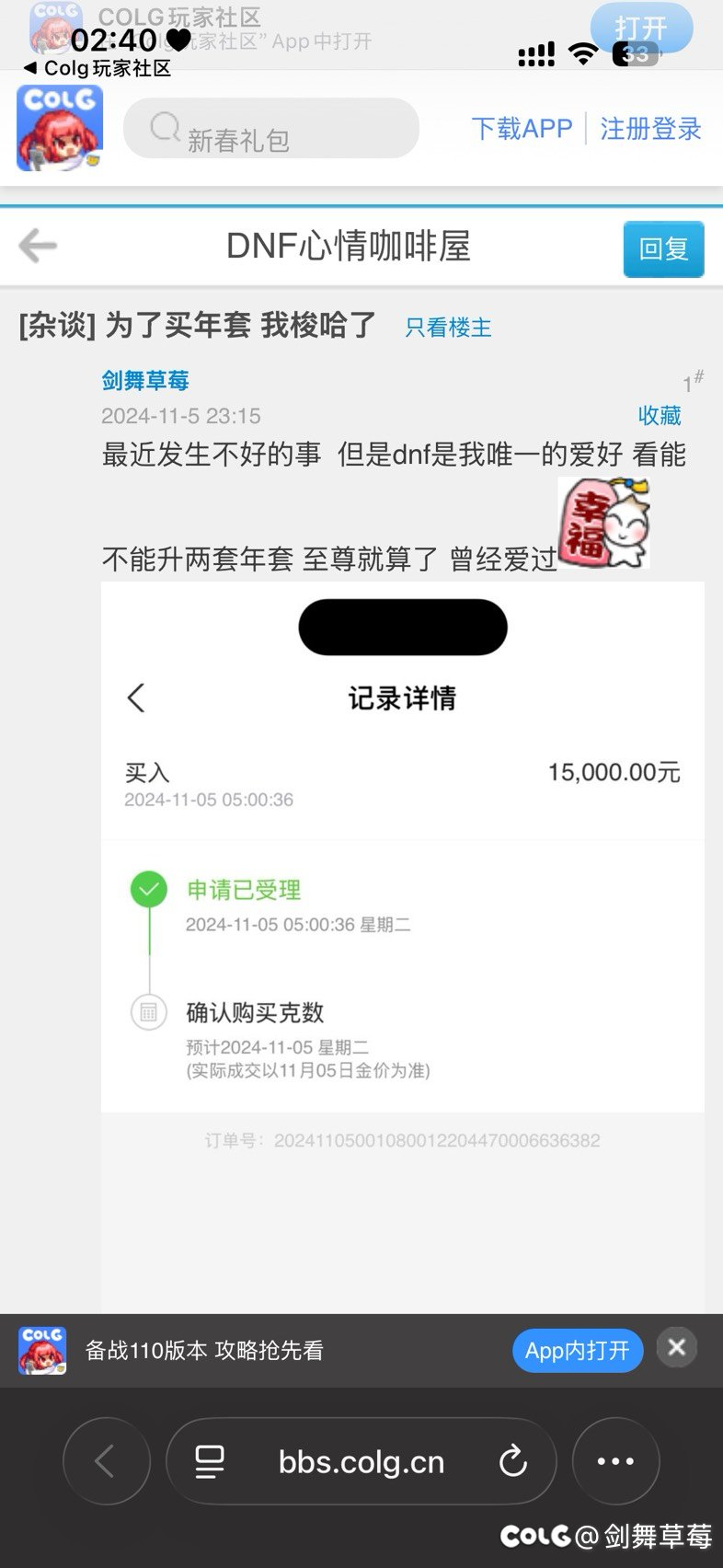Open the 下载APP link
This screenshot has height=1568, width=723.
point(521,129)
